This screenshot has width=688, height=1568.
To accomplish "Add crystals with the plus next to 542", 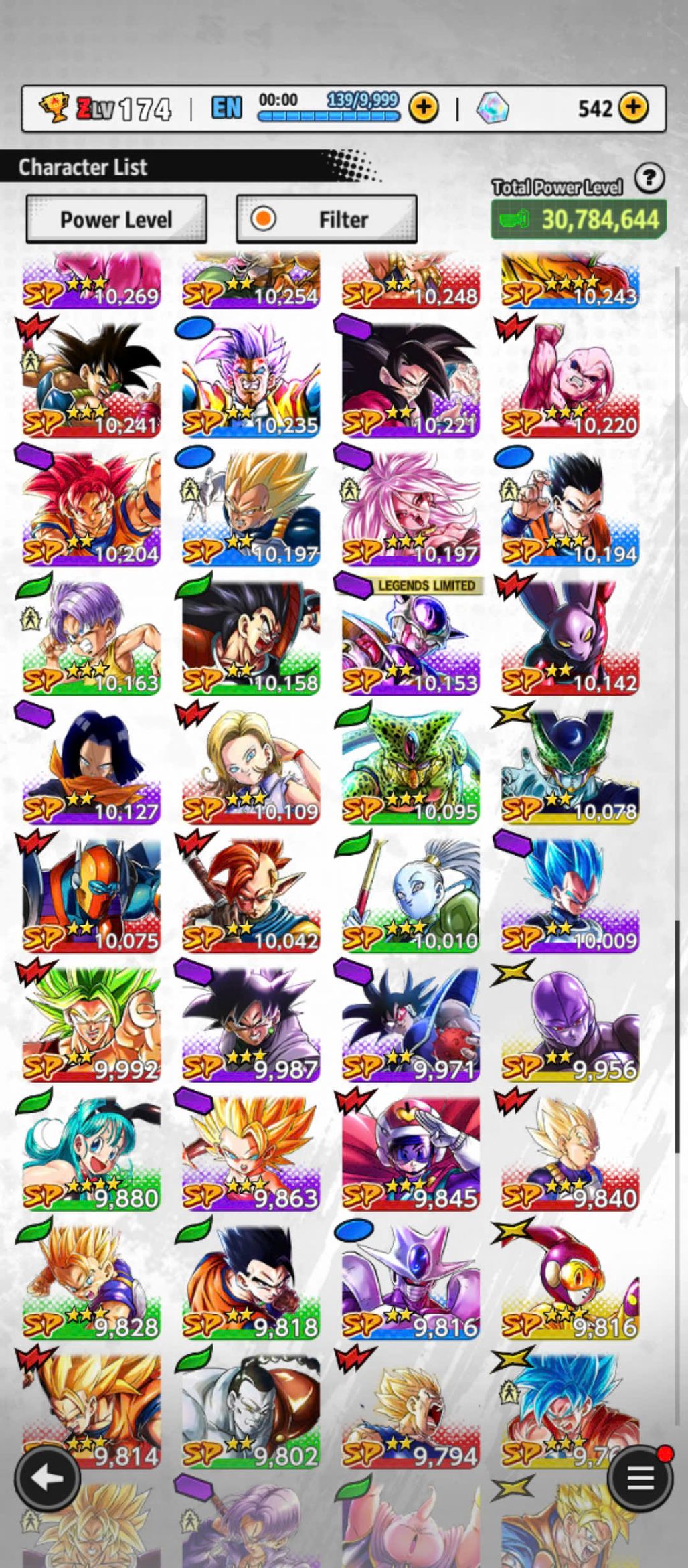I will 633,108.
